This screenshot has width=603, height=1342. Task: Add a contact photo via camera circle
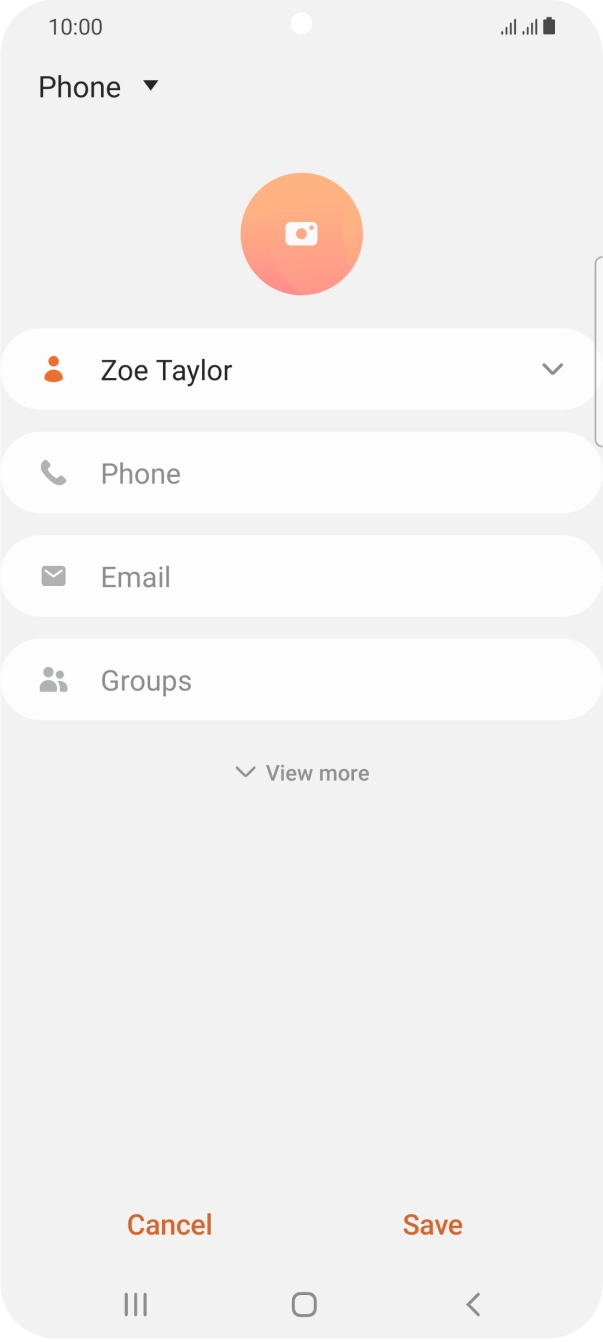point(301,234)
